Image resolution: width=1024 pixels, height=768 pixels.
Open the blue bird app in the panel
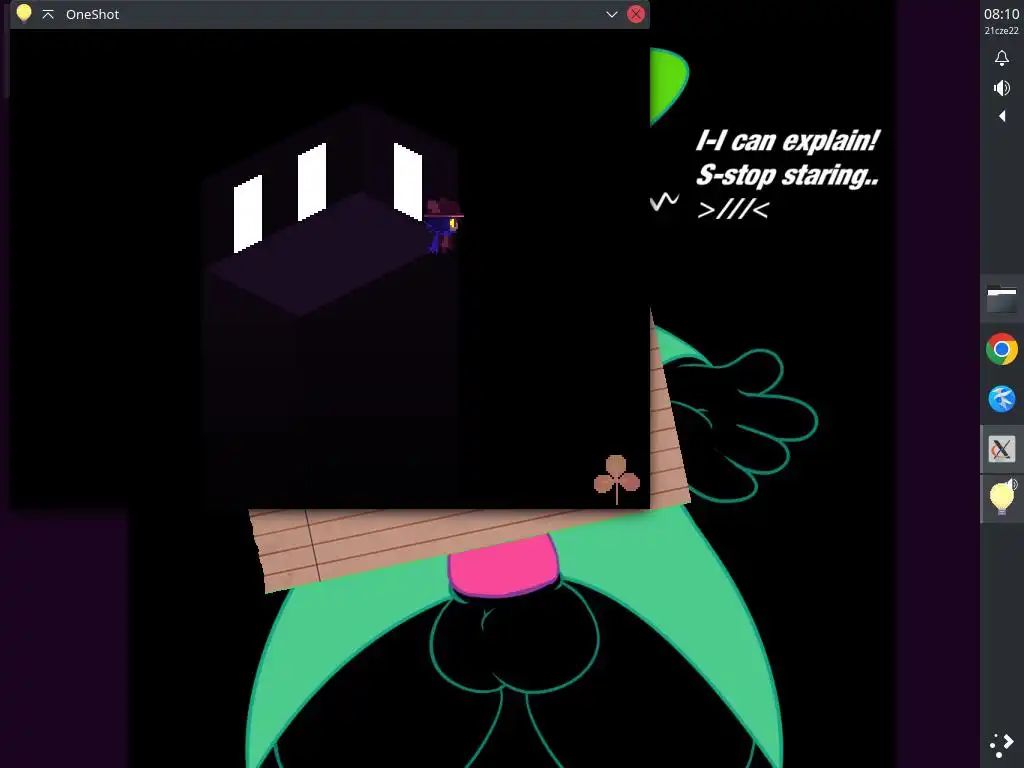(1001, 399)
